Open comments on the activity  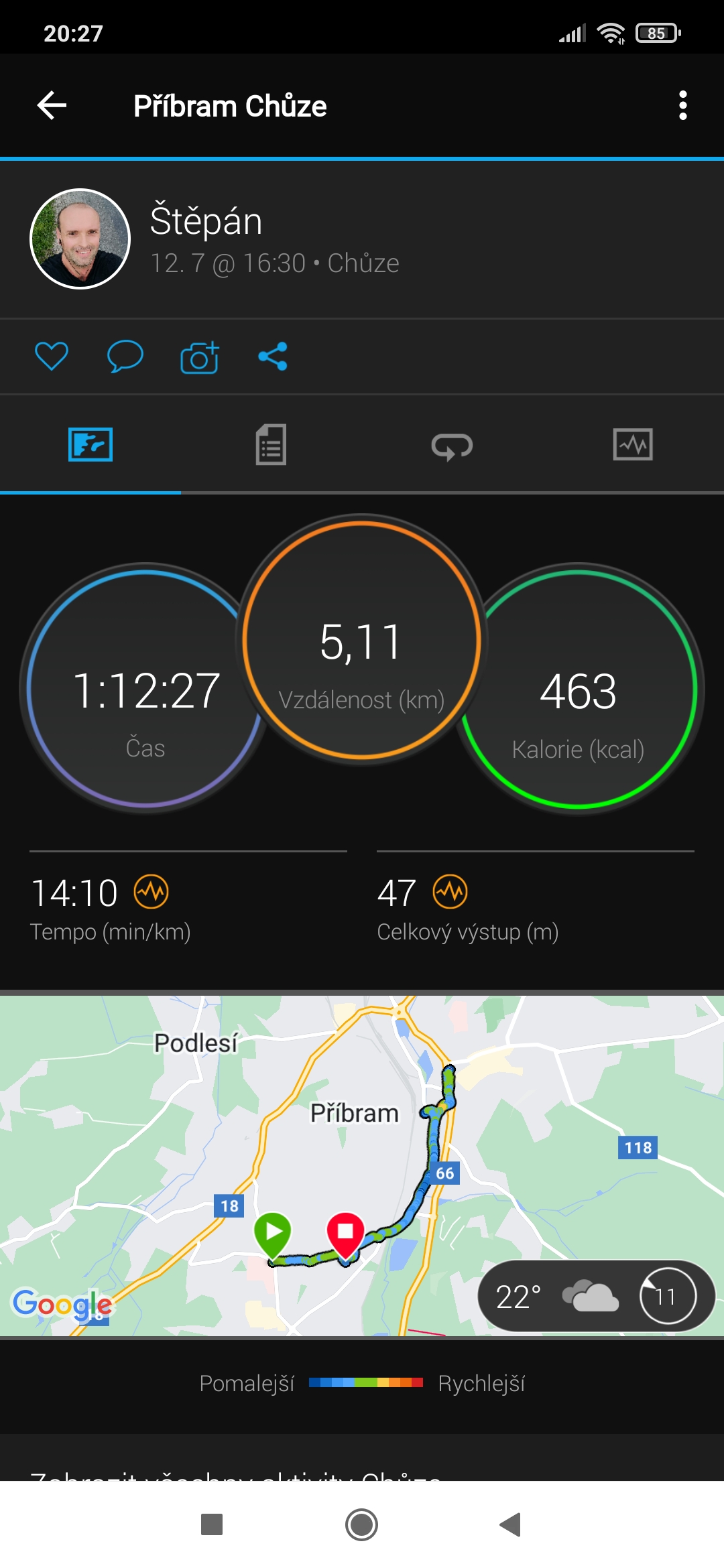coord(125,356)
